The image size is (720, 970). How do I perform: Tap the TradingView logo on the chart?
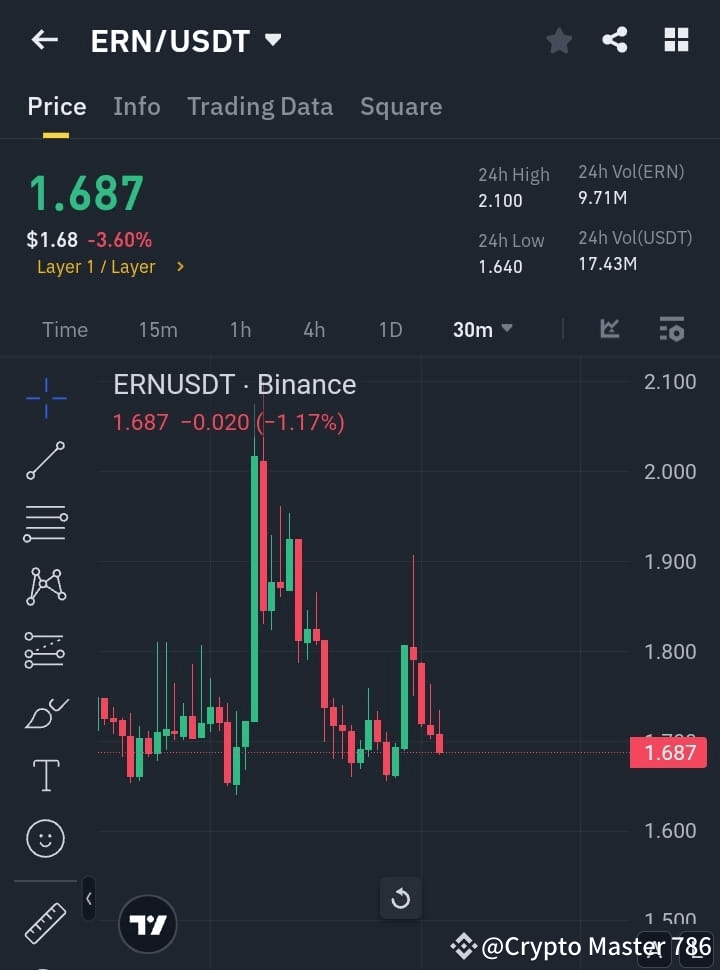pos(148,924)
